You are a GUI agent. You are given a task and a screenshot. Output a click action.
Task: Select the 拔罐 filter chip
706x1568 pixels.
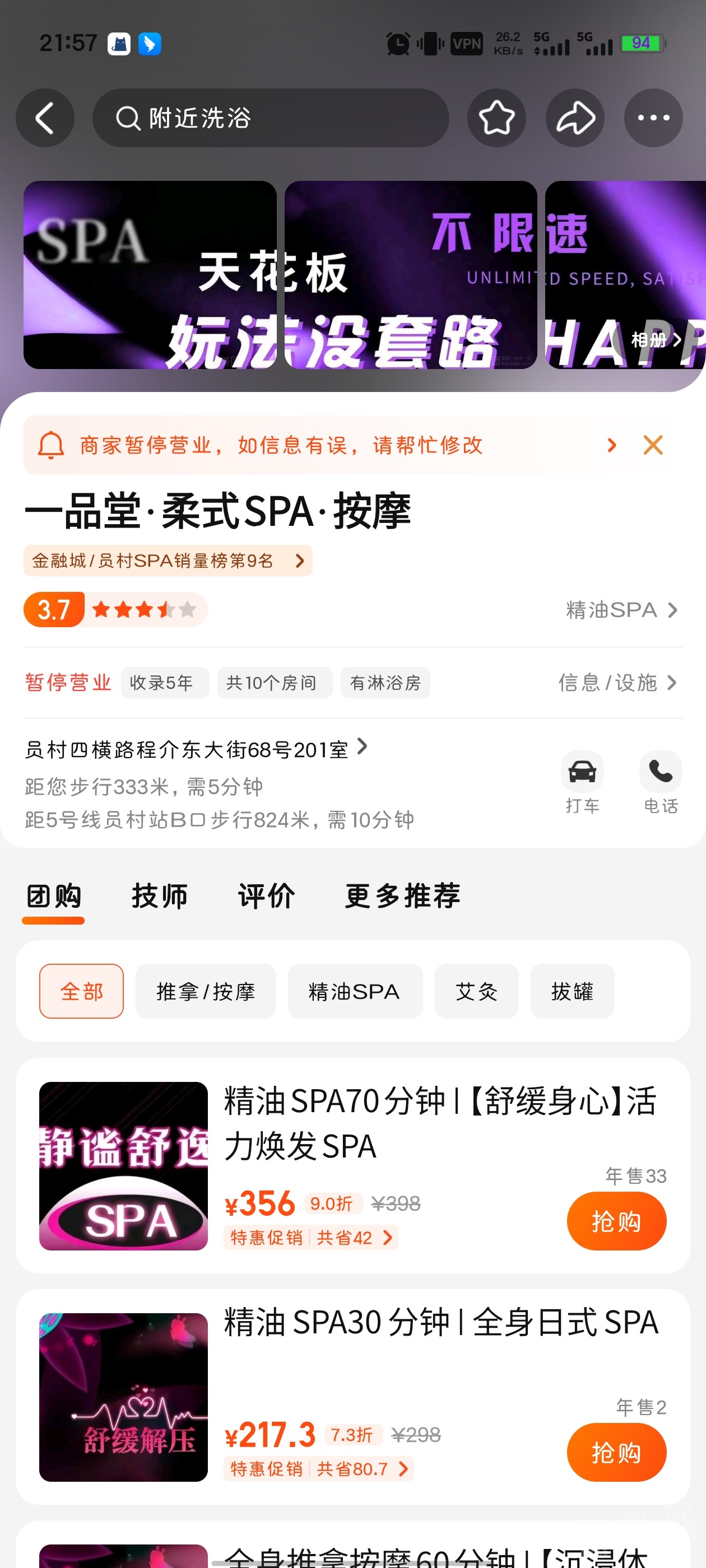(572, 991)
